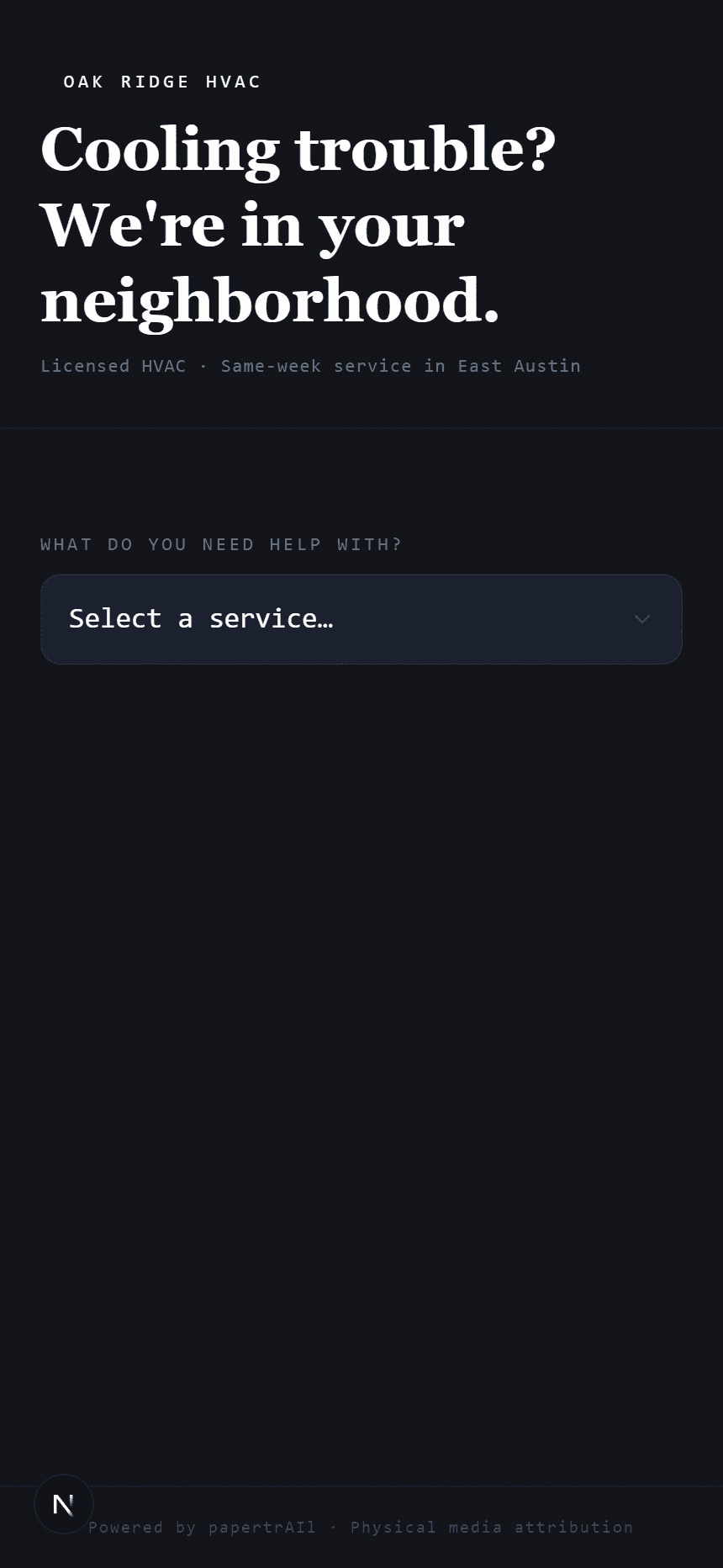Screen dimensions: 723x1568
Task: Click the East Austin text in the subtitle
Action: (519, 366)
